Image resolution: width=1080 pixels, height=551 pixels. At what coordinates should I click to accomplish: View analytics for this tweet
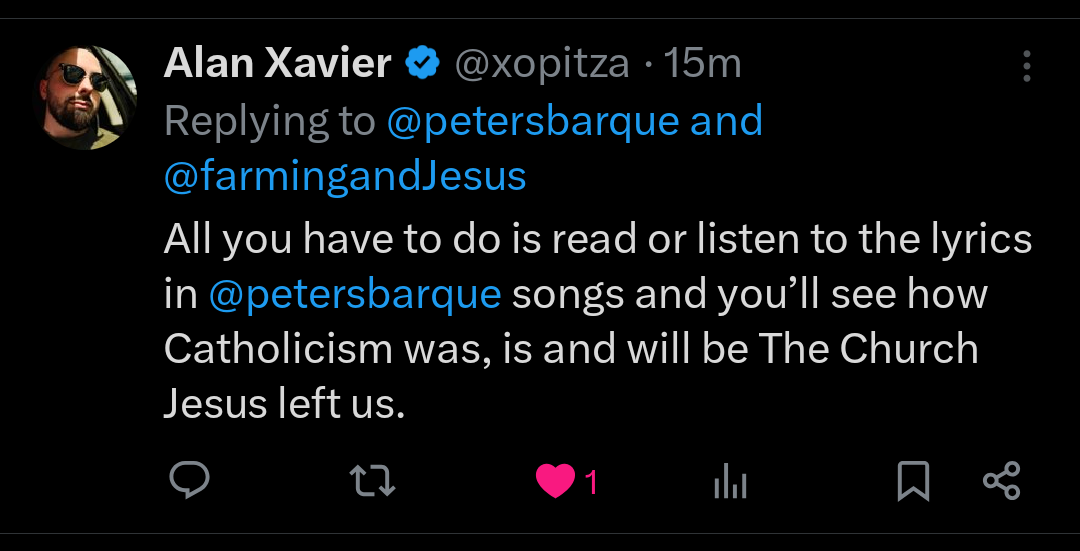coord(730,482)
